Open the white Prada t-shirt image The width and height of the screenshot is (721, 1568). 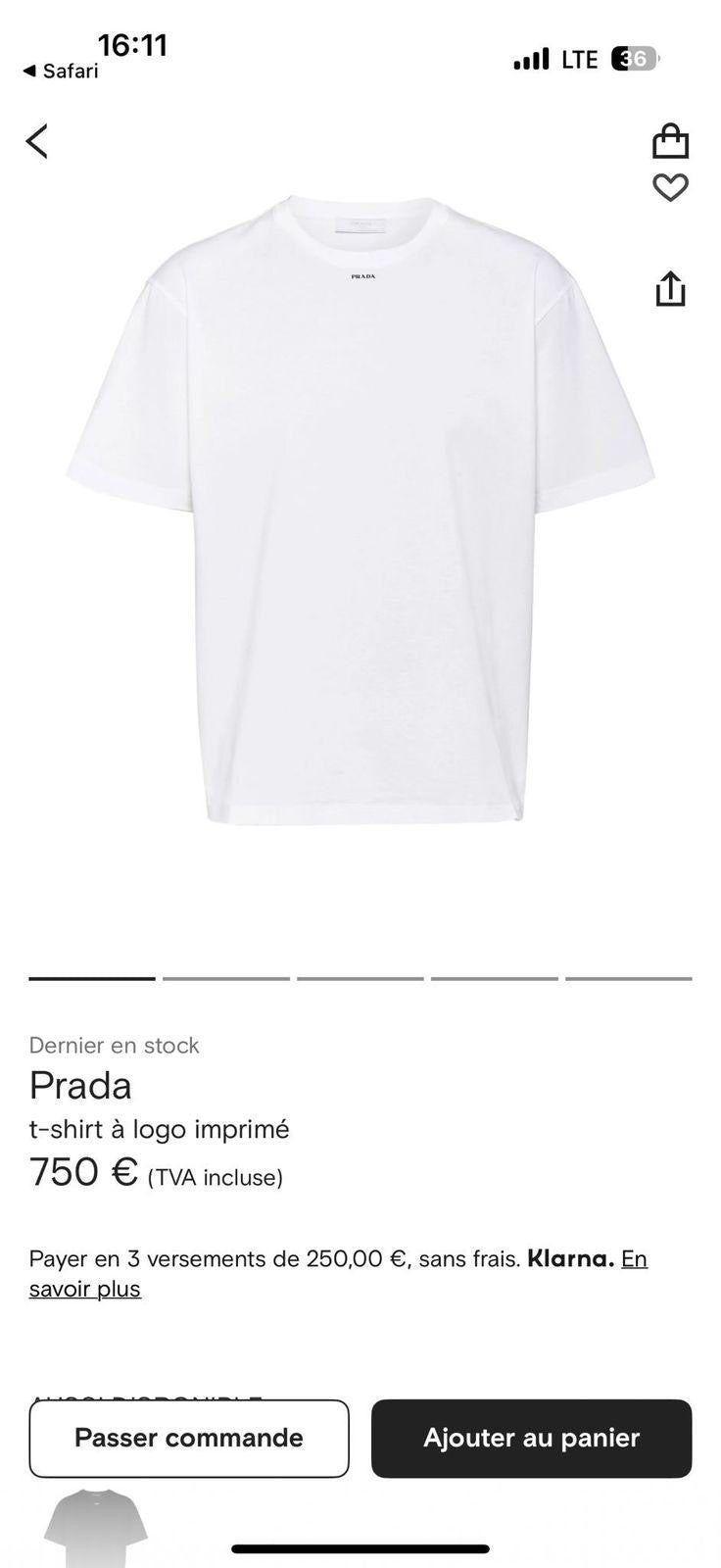coord(360,510)
